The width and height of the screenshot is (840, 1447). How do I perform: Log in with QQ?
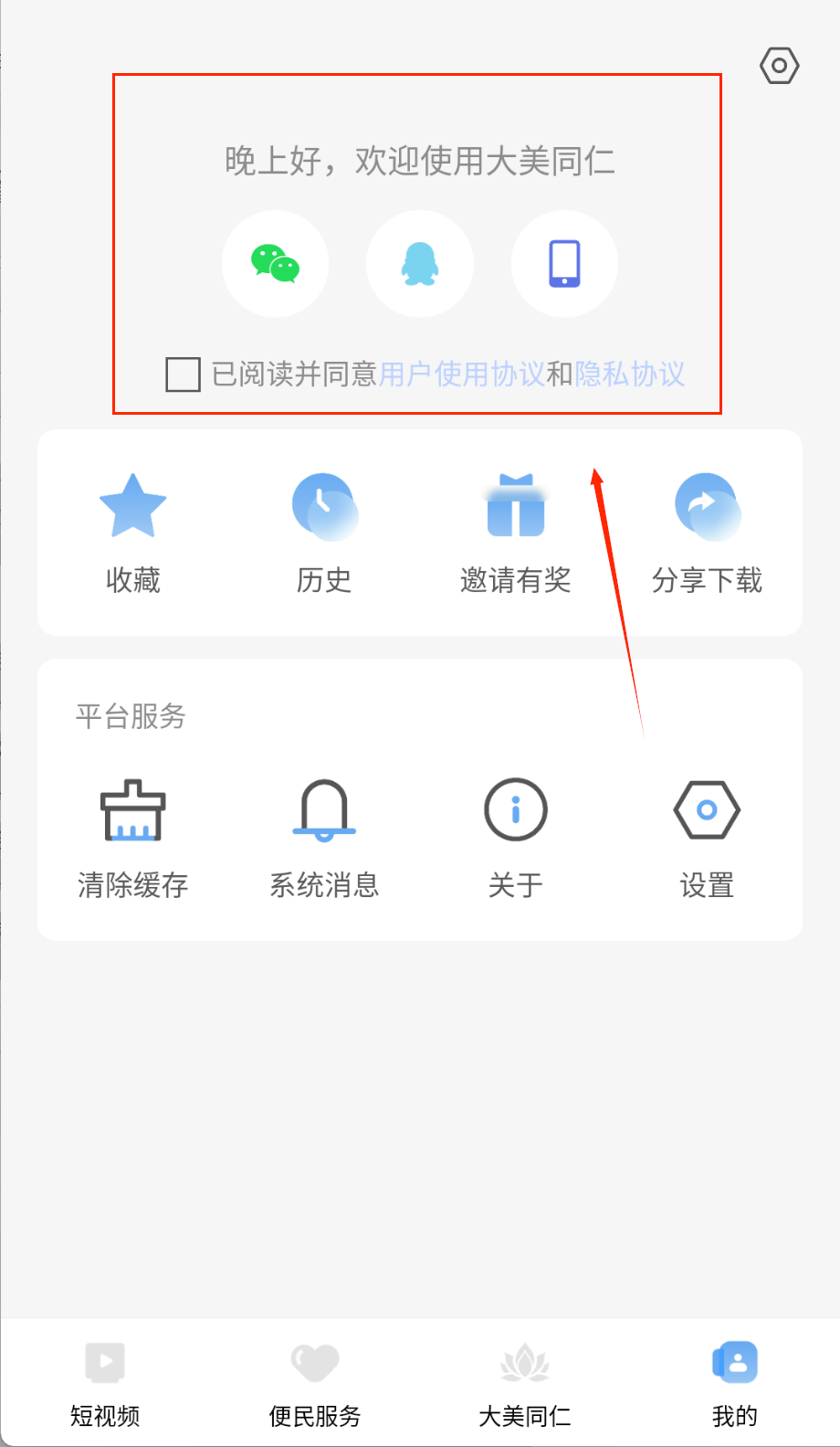pos(420,264)
